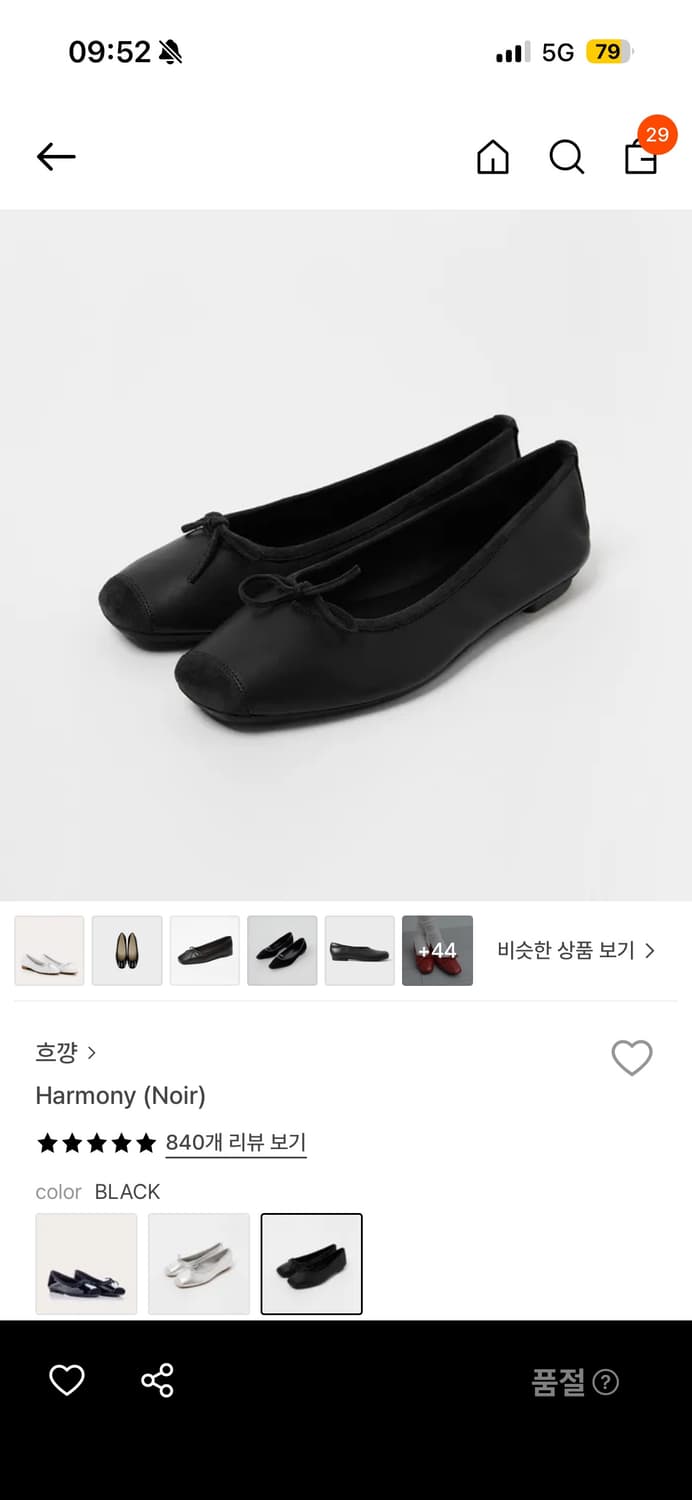Select the navy patent color option

[86, 1264]
